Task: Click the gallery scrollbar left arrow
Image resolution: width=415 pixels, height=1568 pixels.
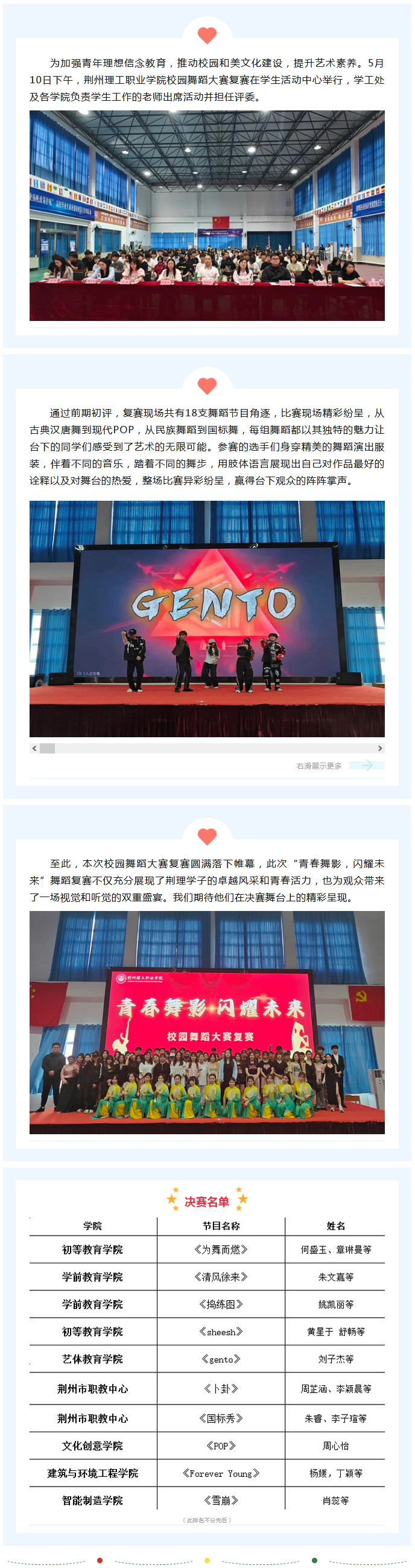Action: coord(34,748)
